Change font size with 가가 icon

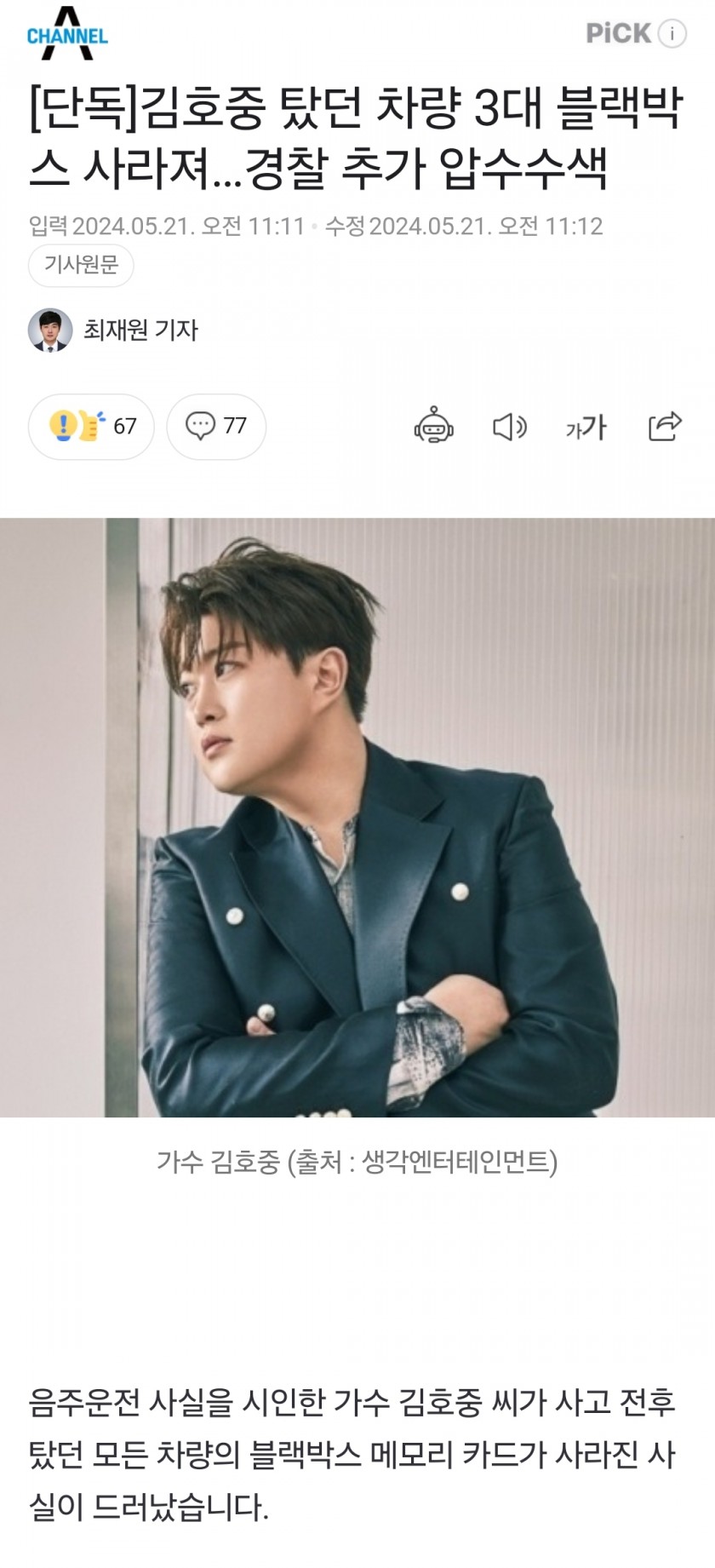point(586,427)
